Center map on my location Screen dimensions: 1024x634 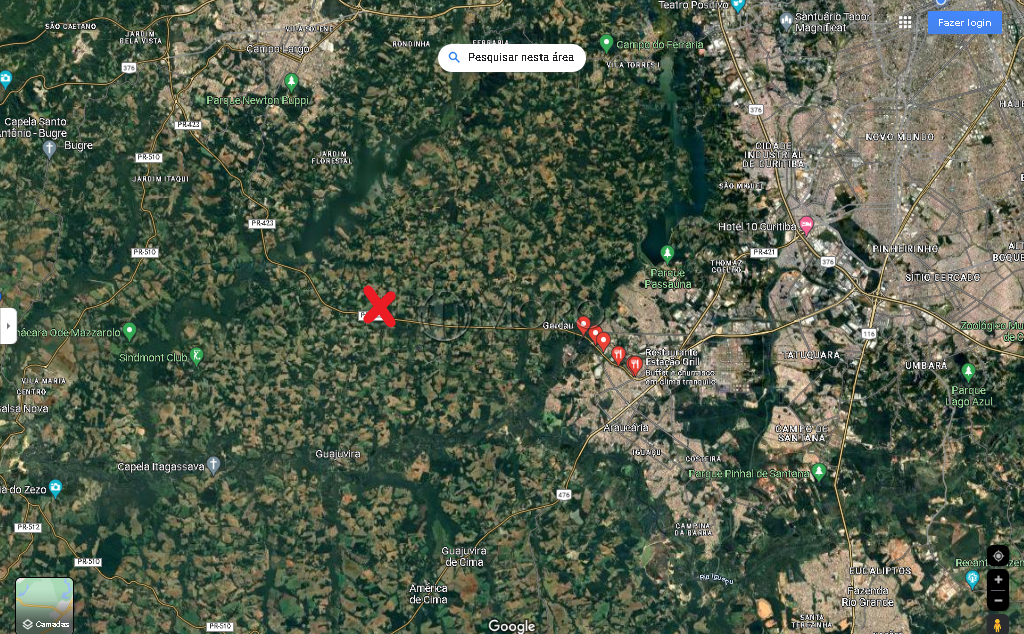(997, 556)
